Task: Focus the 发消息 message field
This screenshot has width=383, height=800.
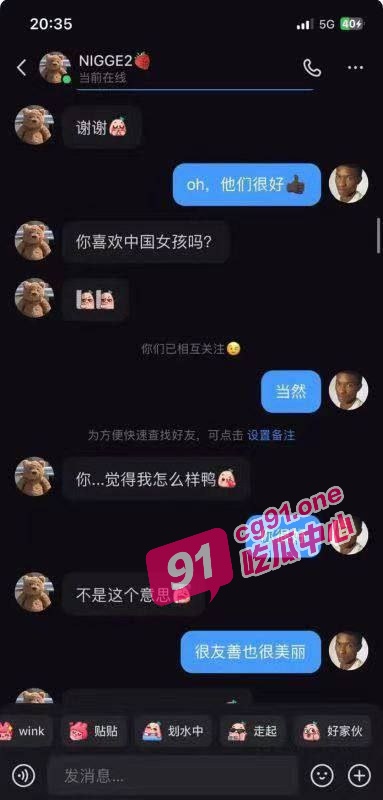Action: [x=172, y=776]
